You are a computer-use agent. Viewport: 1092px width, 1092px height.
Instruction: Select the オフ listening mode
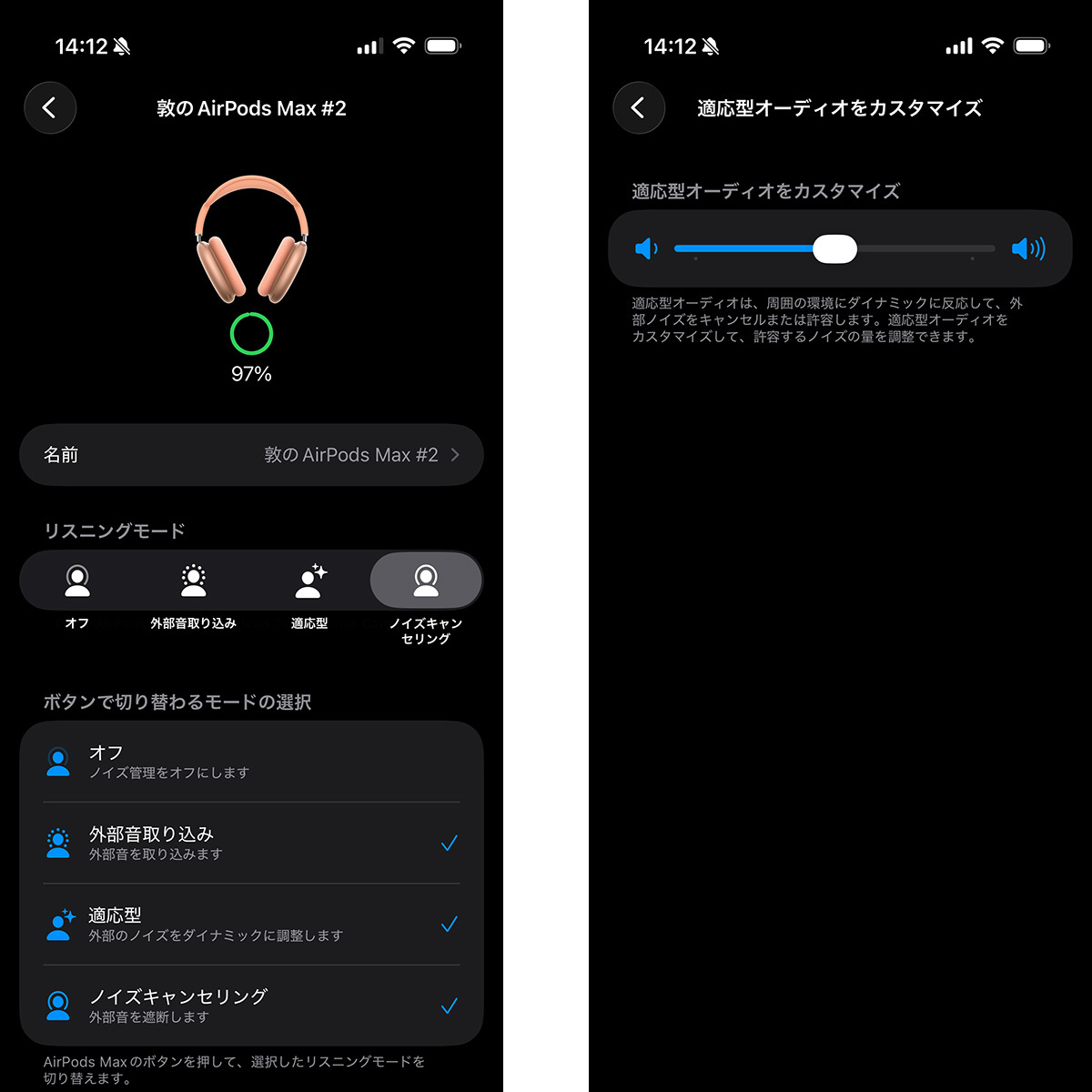point(77,581)
